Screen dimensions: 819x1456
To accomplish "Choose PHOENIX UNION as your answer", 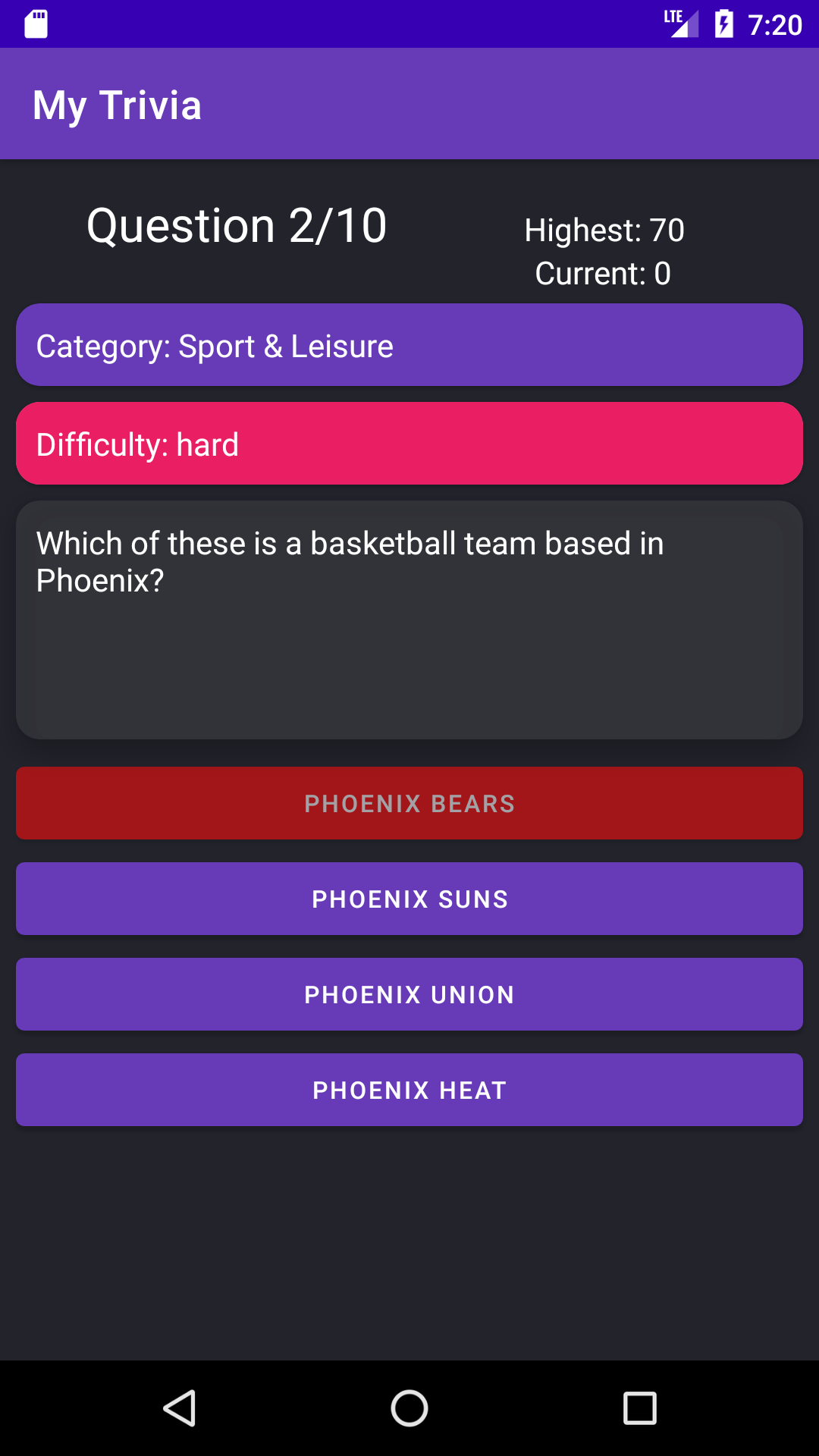I will pyautogui.click(x=409, y=994).
